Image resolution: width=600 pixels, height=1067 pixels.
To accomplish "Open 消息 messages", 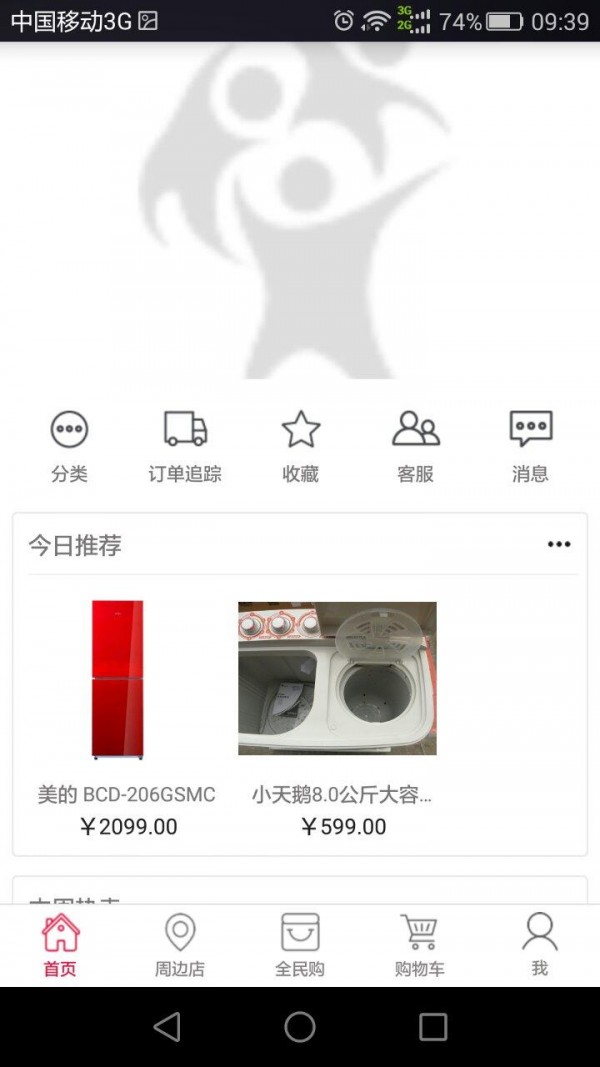I will 530,445.
